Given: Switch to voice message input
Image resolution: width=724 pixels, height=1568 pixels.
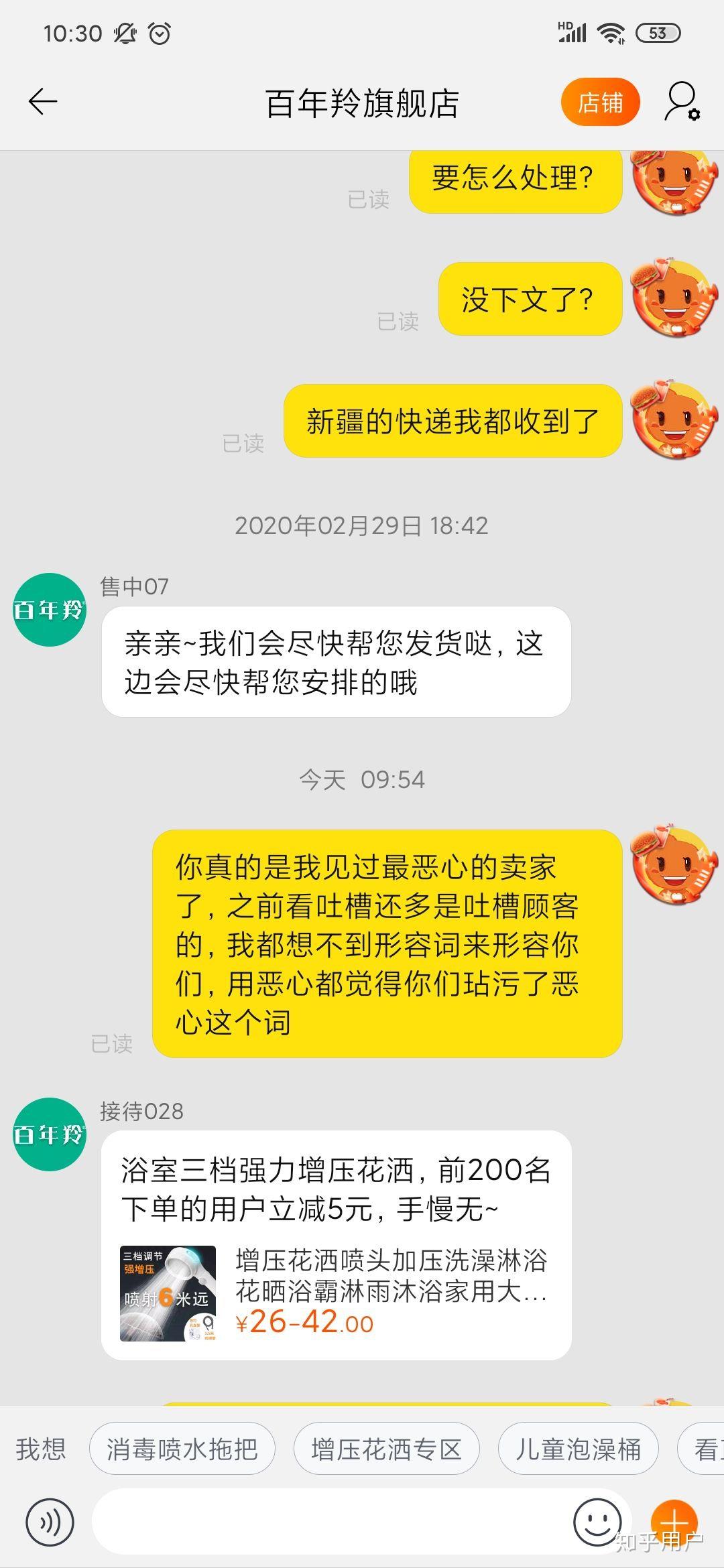Looking at the screenshot, I should click(x=50, y=1522).
